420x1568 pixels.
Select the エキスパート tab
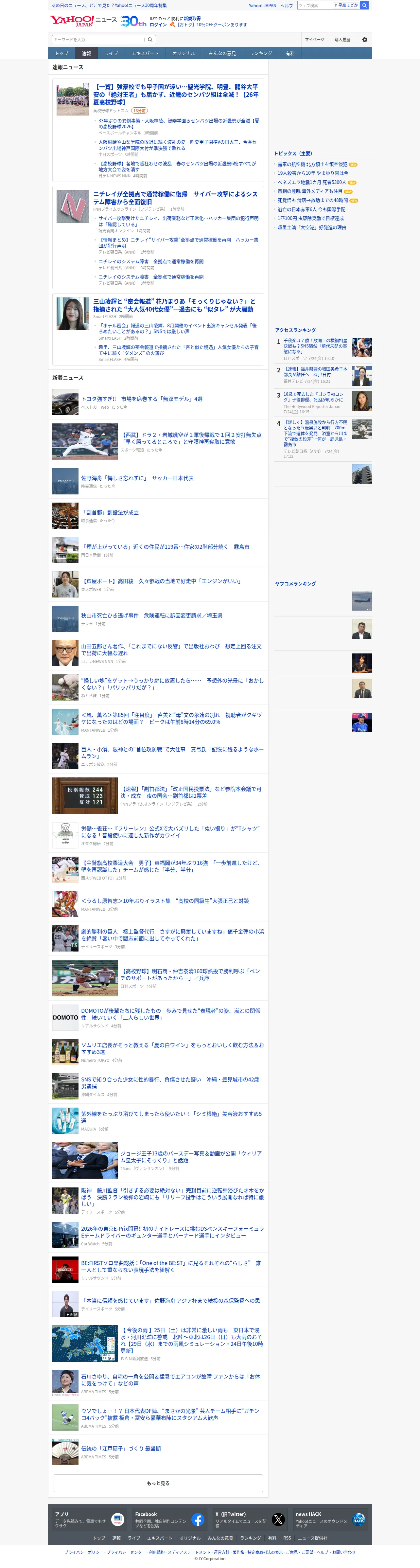(145, 54)
